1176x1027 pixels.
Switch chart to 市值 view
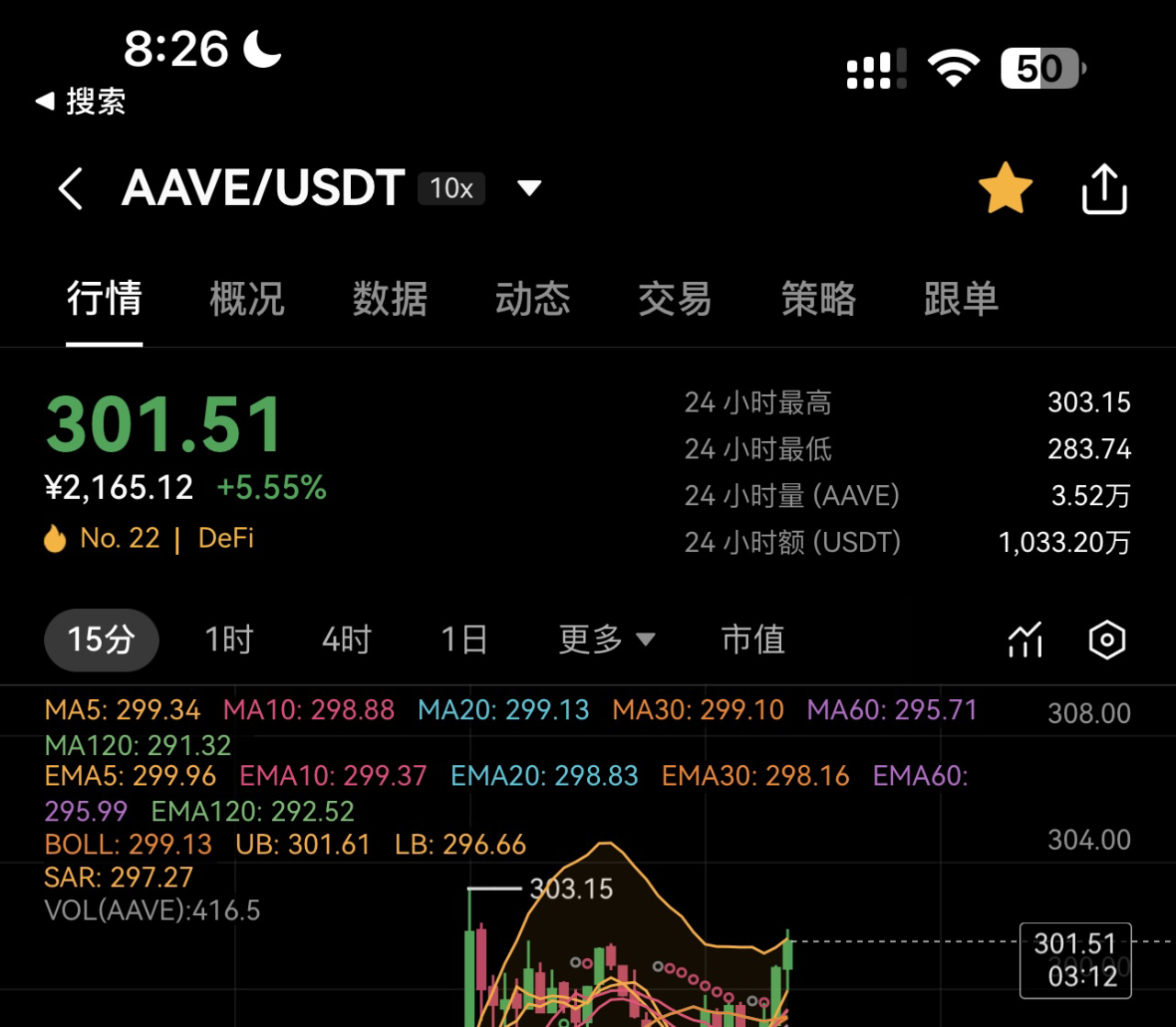click(753, 639)
